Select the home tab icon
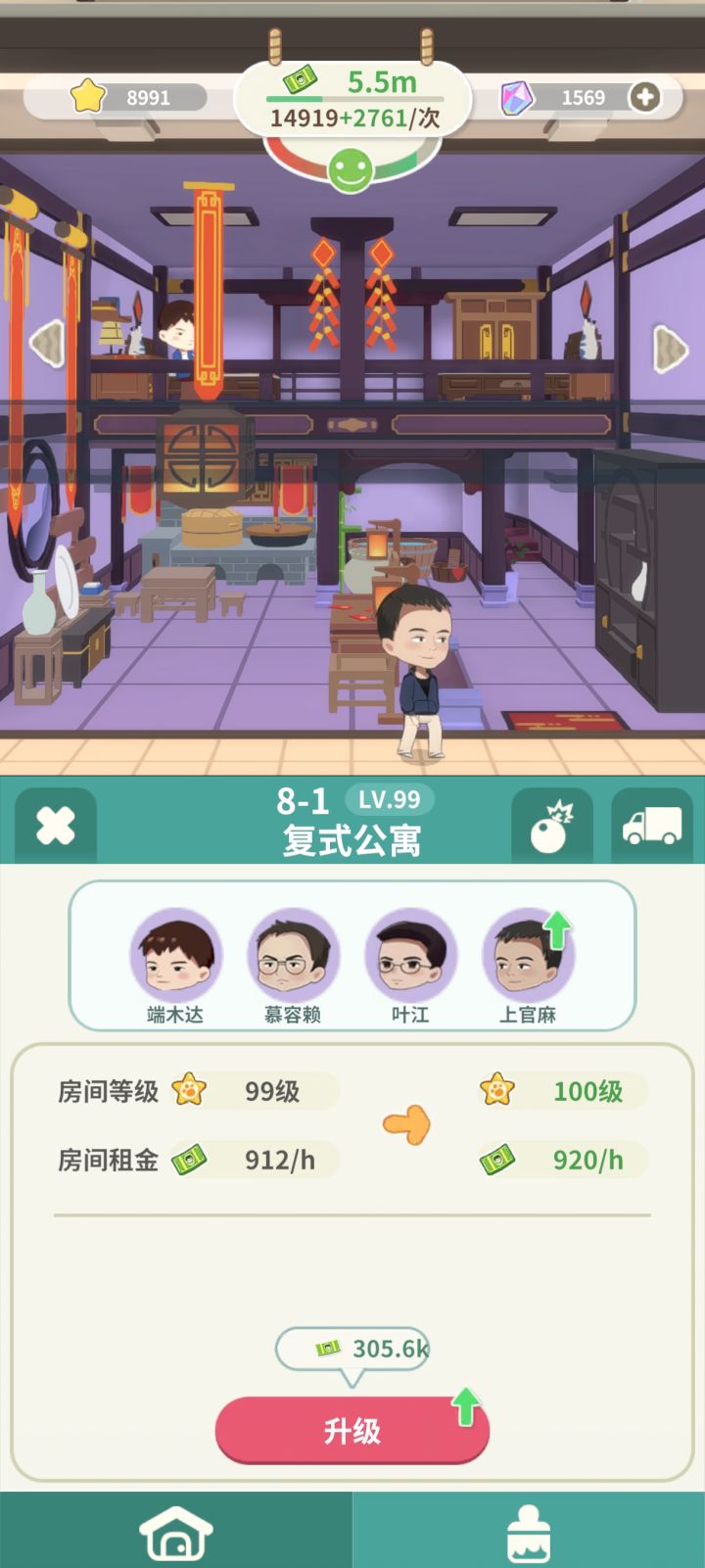Viewport: 705px width, 1568px height. pyautogui.click(x=176, y=1533)
